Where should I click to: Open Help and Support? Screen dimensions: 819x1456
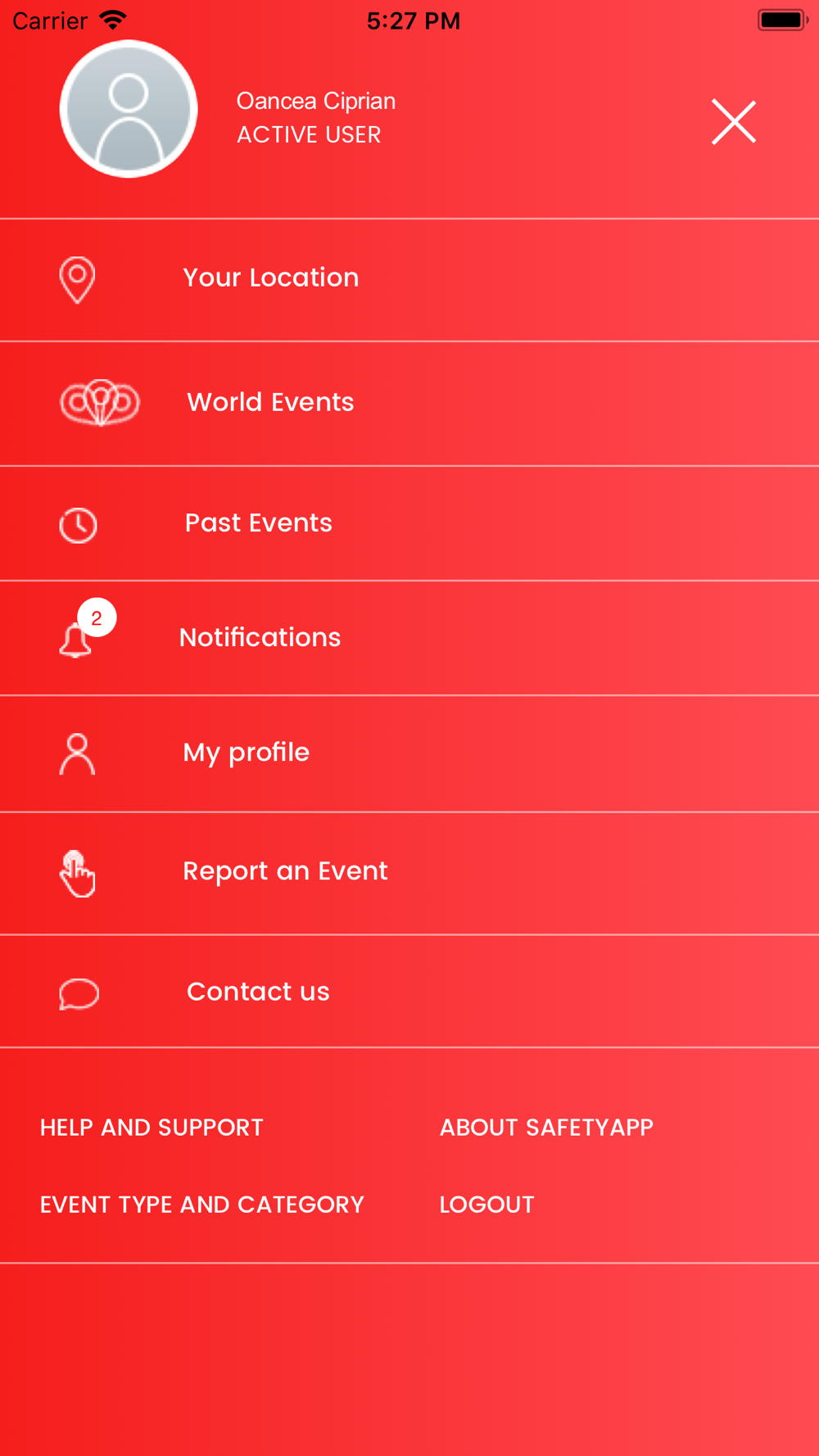(152, 1128)
